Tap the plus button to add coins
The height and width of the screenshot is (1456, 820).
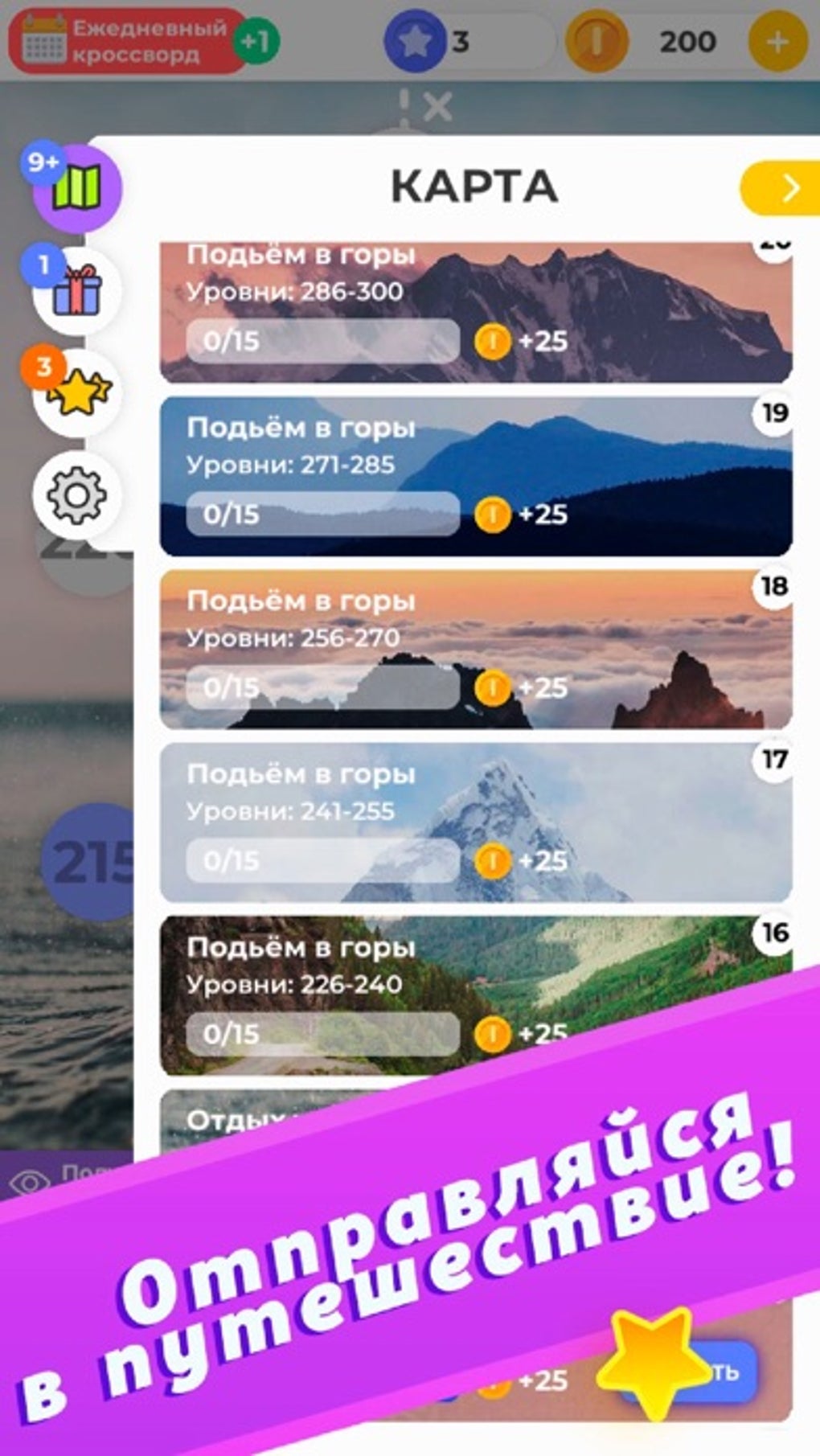pos(777,41)
